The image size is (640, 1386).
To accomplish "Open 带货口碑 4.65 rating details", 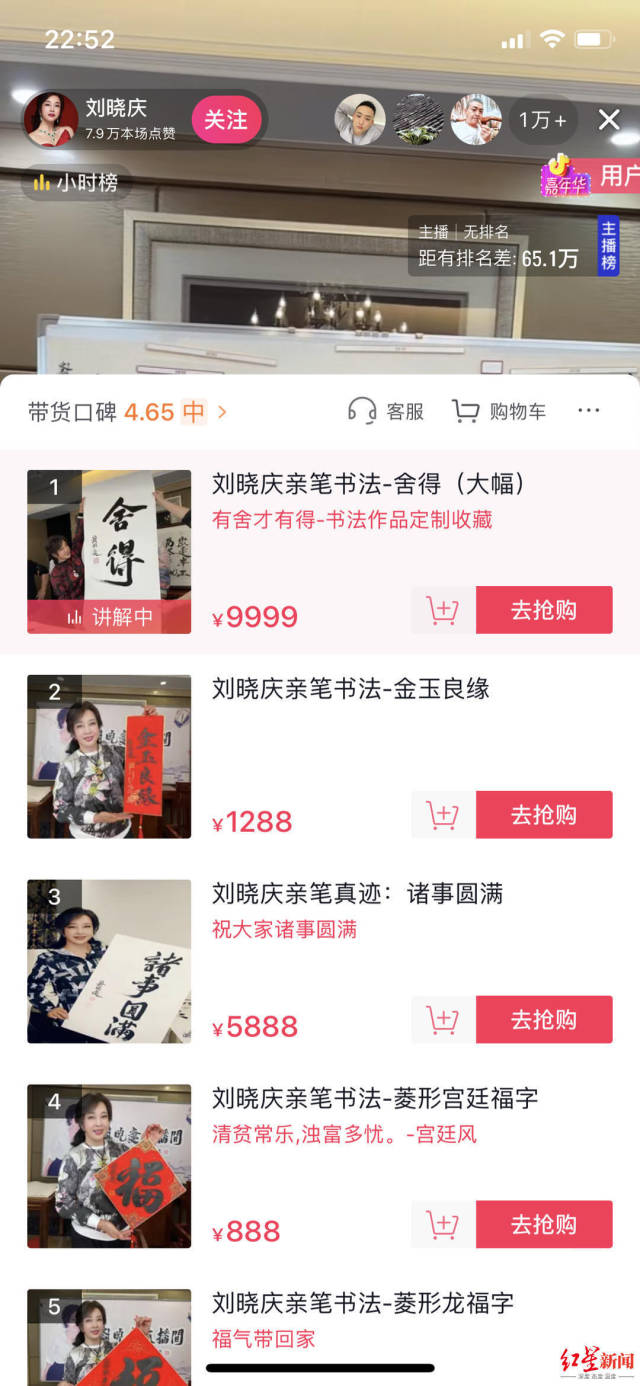I will pyautogui.click(x=128, y=412).
